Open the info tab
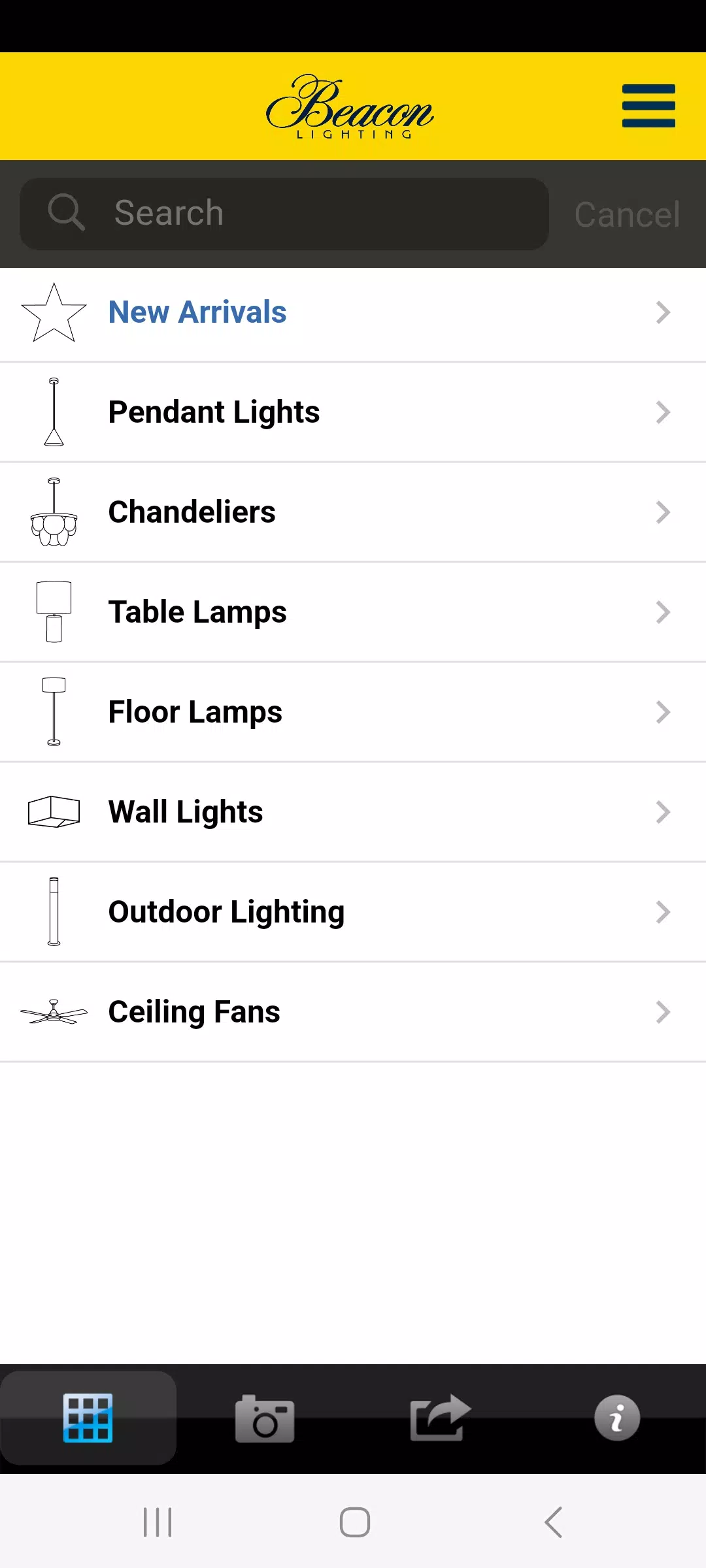This screenshot has width=706, height=1568. point(617,1418)
